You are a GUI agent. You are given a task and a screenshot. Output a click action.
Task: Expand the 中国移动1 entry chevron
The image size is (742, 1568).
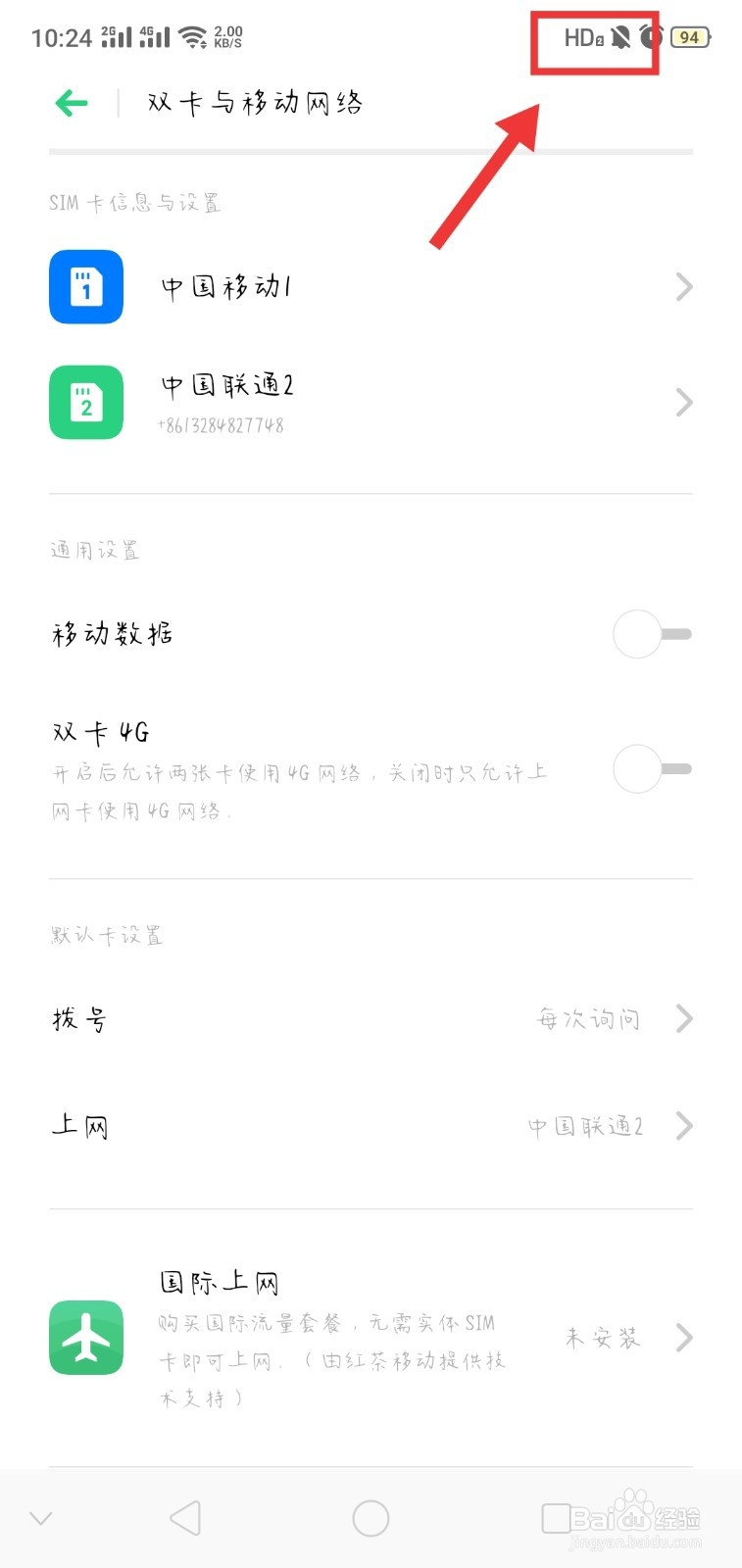683,286
